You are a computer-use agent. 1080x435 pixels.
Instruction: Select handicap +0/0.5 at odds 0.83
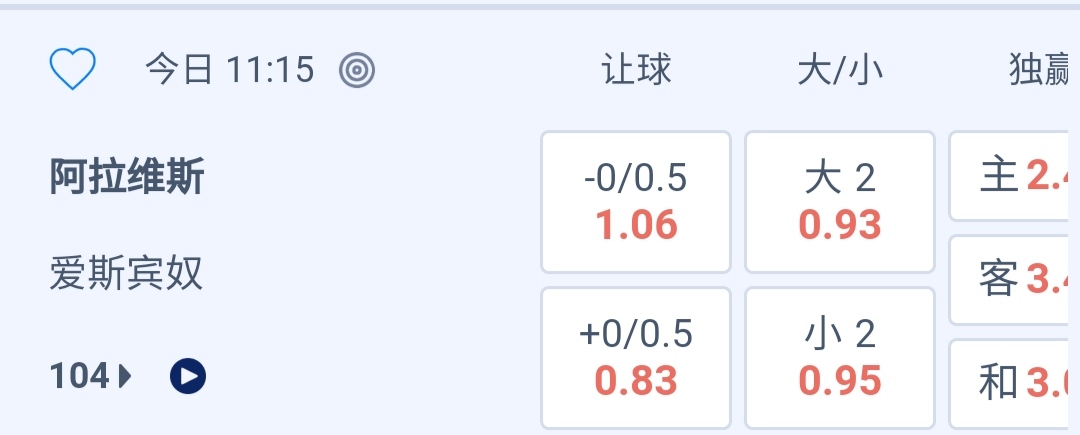point(636,357)
